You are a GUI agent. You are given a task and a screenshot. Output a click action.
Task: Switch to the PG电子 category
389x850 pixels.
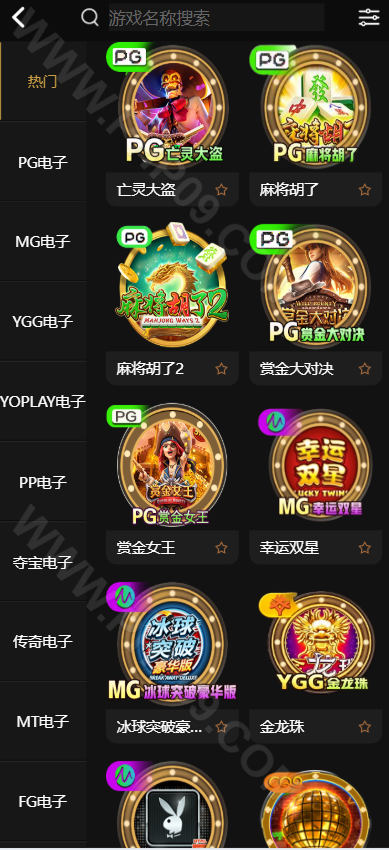click(43, 162)
